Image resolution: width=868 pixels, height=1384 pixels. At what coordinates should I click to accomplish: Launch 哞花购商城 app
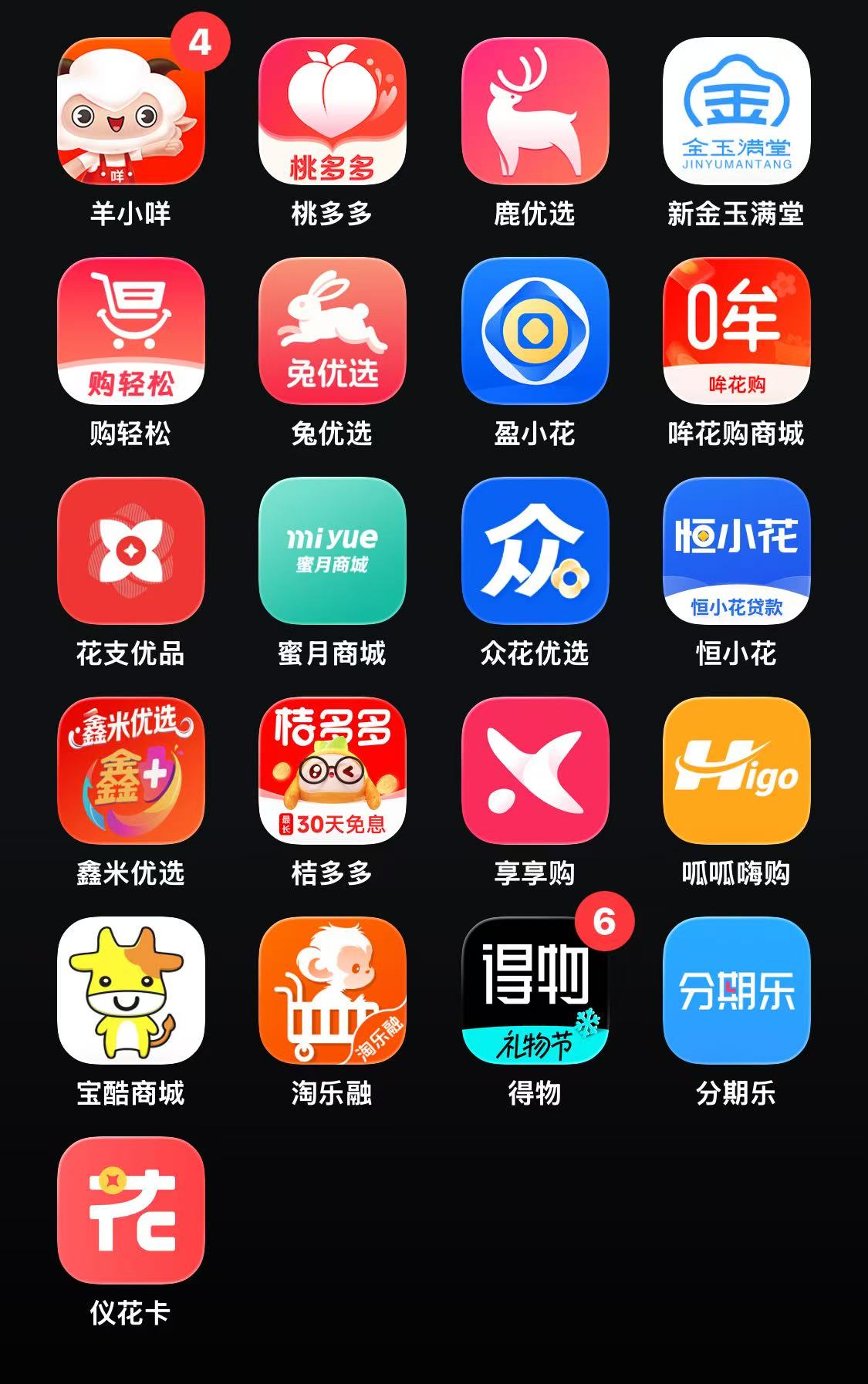[736, 331]
